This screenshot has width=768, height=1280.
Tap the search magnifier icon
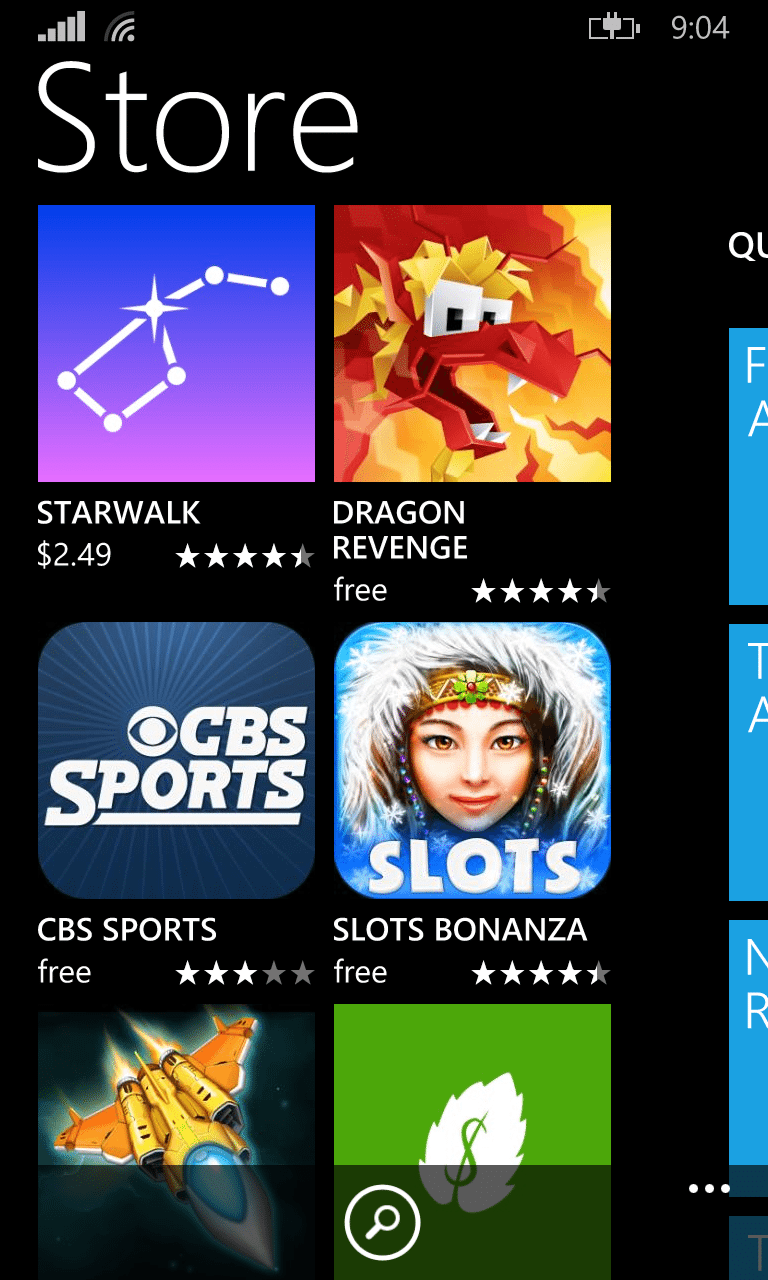coord(383,1221)
